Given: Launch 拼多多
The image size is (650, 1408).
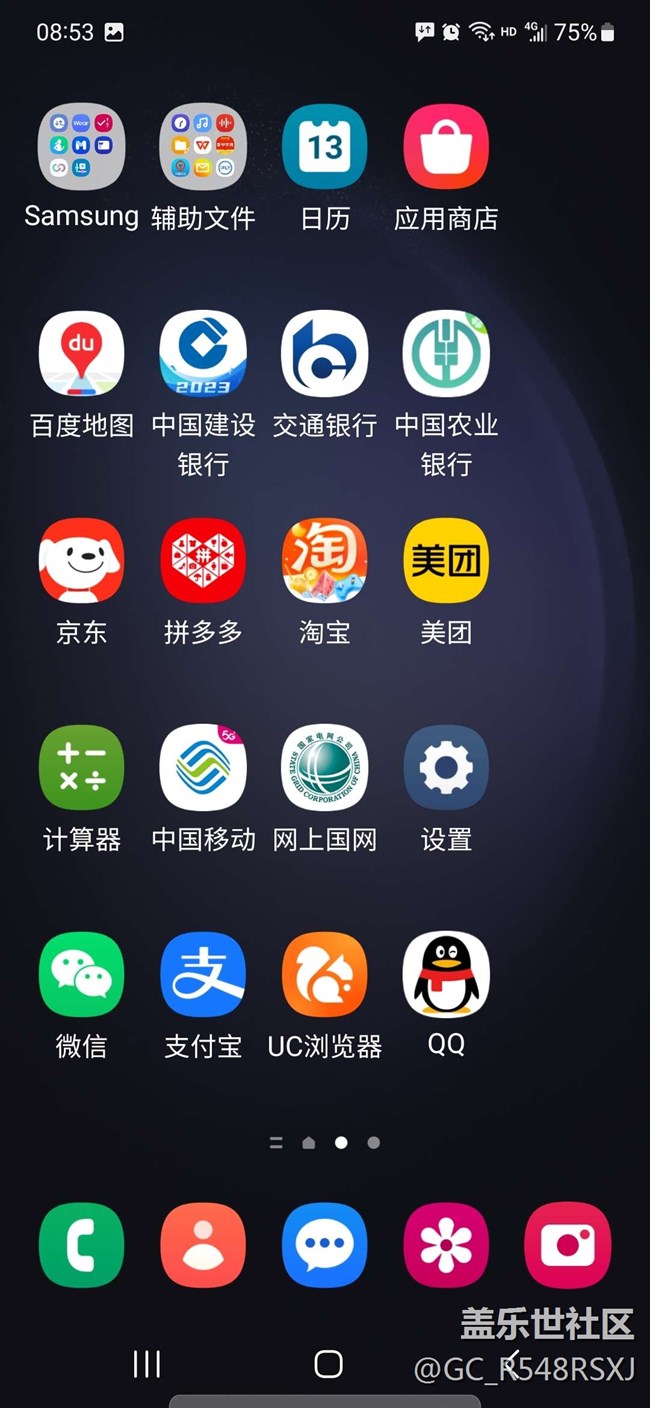Looking at the screenshot, I should coord(203,561).
